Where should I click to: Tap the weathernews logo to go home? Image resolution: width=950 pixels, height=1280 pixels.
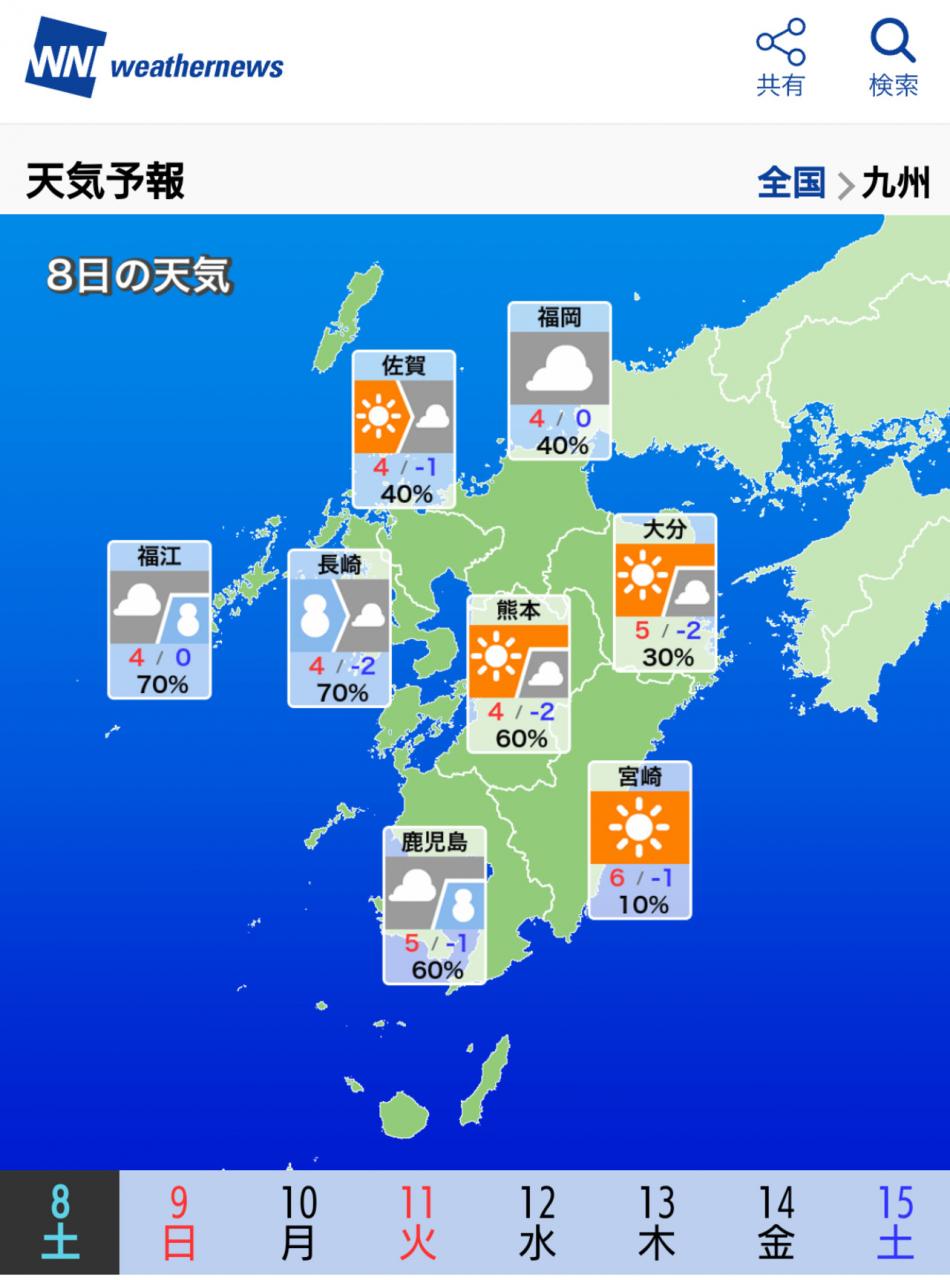click(x=155, y=60)
